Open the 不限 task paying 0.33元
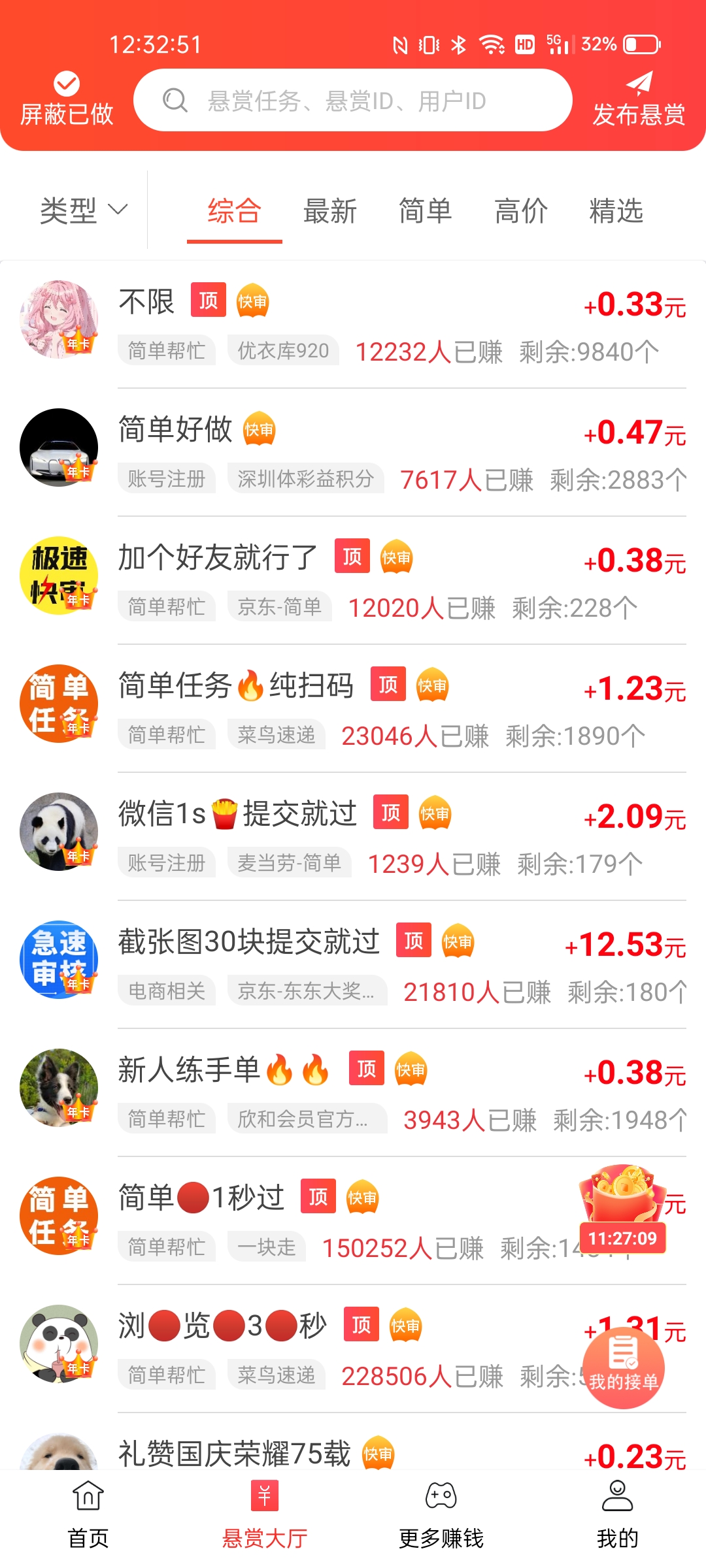 coord(145,301)
